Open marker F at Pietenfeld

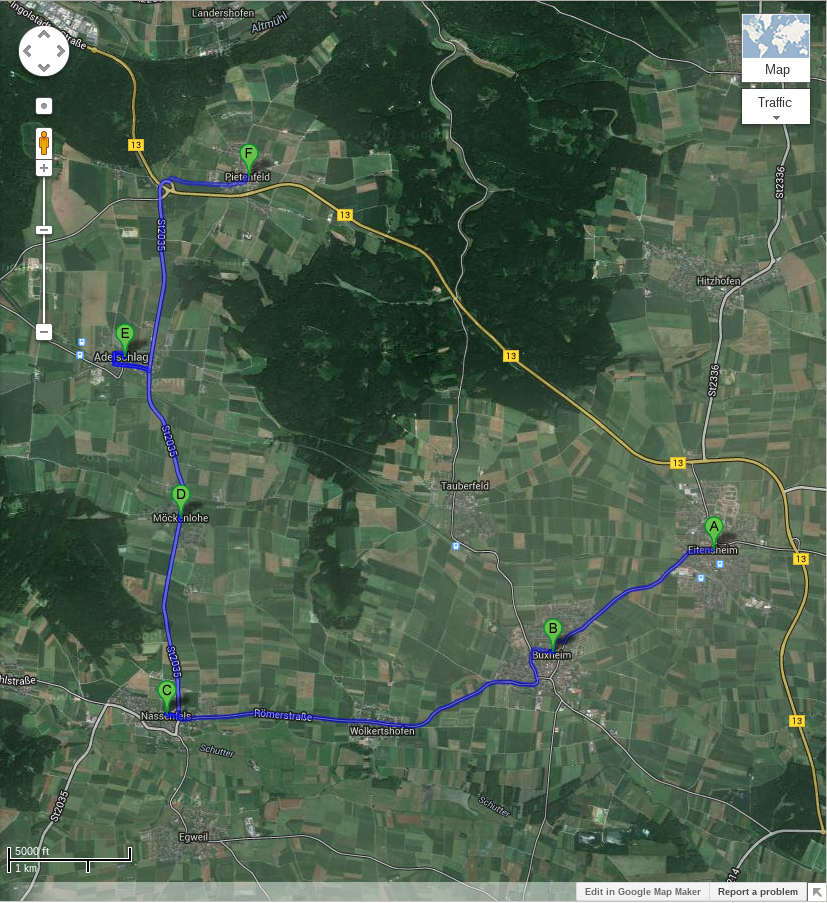[250, 156]
